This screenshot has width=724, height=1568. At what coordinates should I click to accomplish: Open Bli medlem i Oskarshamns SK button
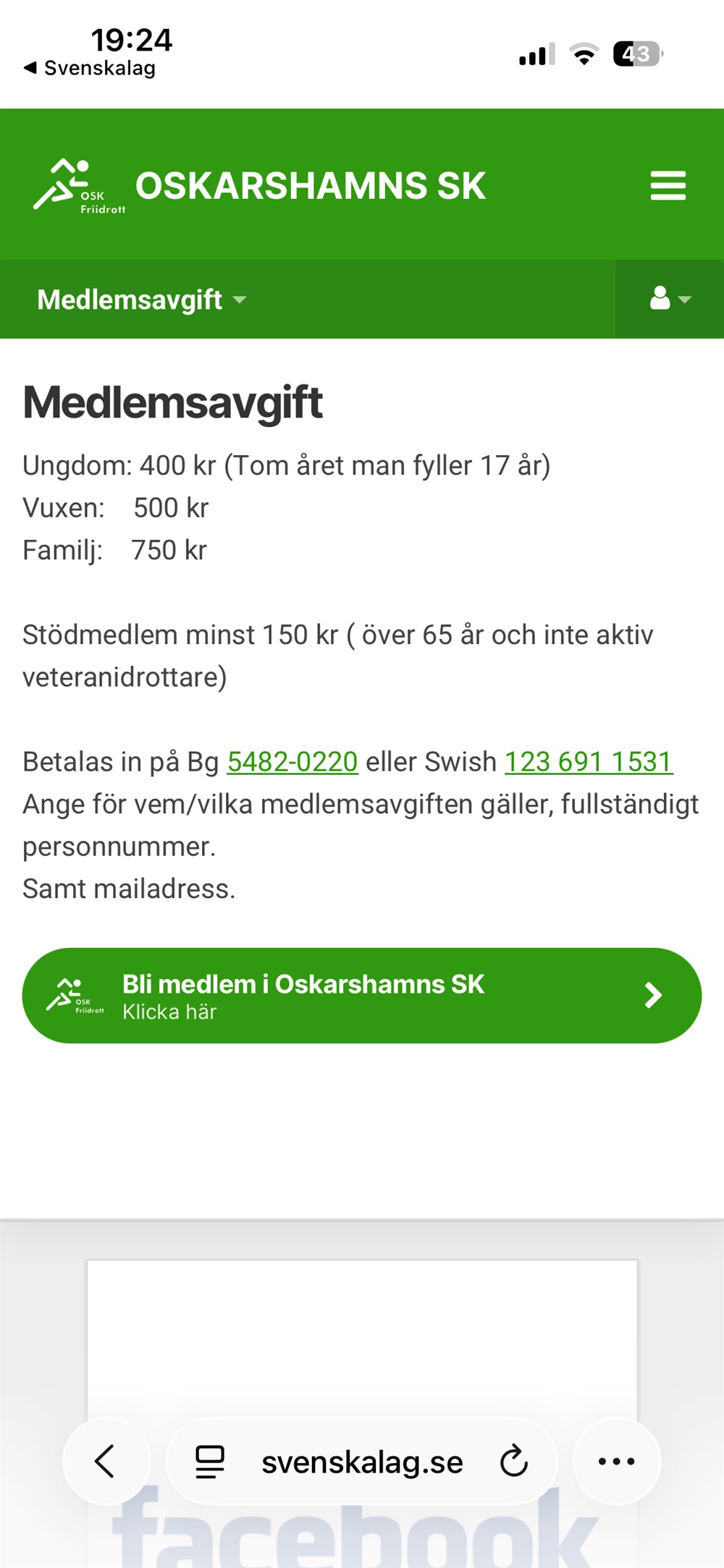pyautogui.click(x=362, y=996)
